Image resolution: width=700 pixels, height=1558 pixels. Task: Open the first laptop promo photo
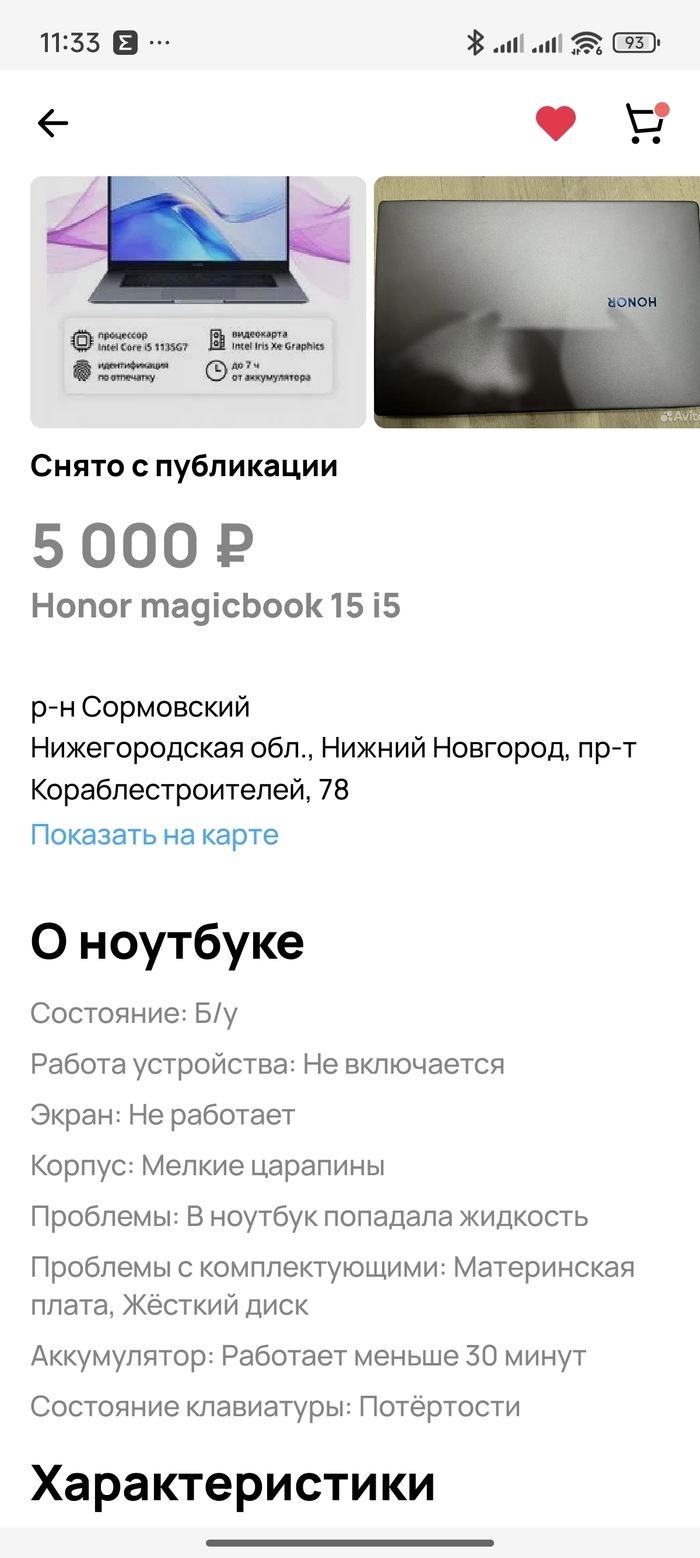[198, 302]
